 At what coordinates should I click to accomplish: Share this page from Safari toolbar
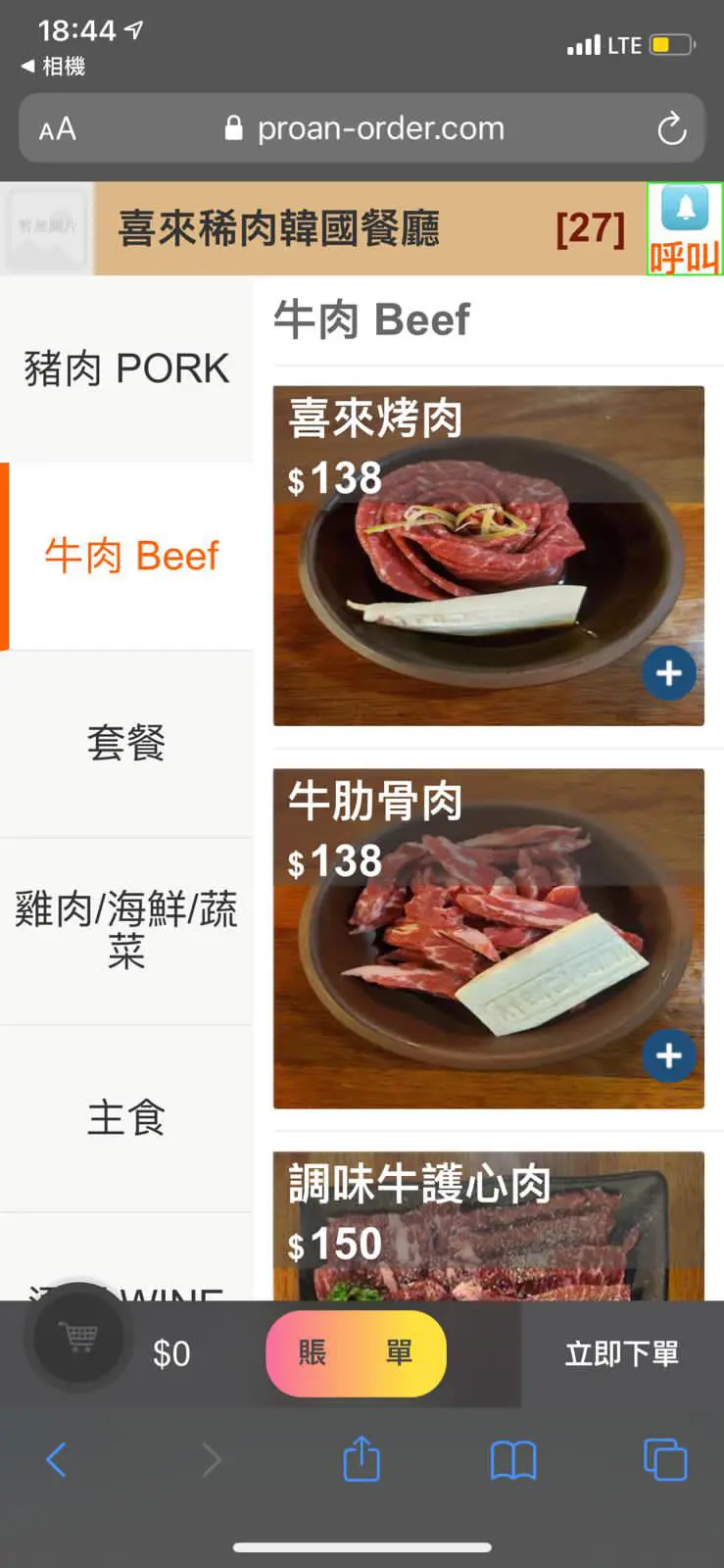(362, 1459)
